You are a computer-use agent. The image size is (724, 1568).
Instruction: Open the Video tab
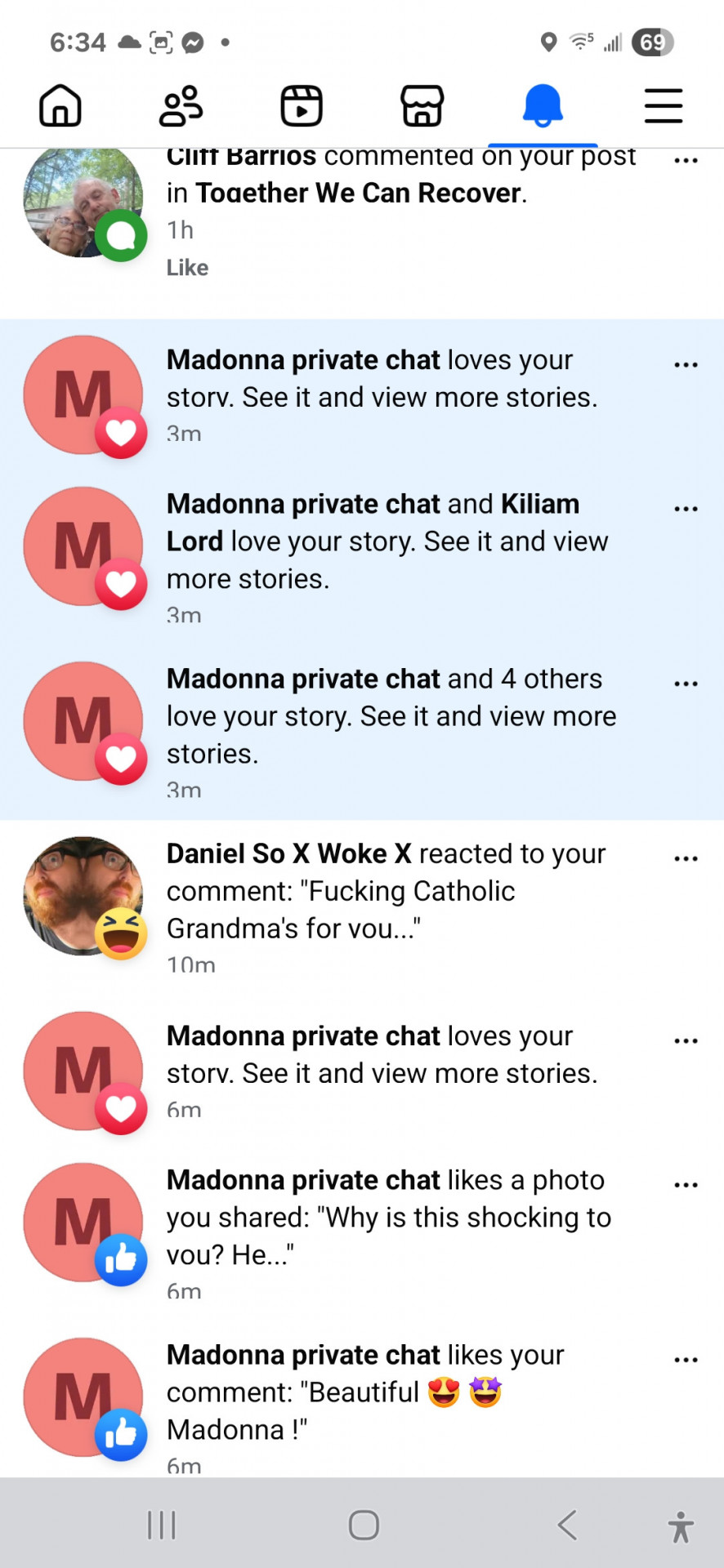[302, 106]
